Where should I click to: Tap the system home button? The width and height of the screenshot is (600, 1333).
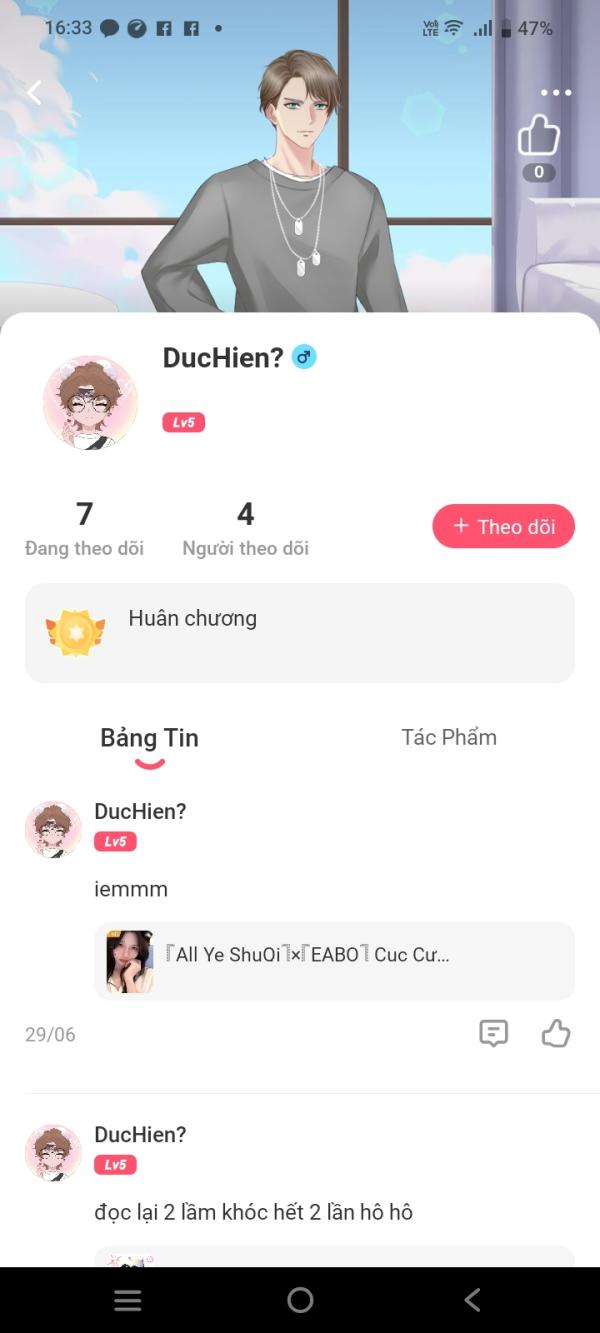pyautogui.click(x=300, y=1300)
